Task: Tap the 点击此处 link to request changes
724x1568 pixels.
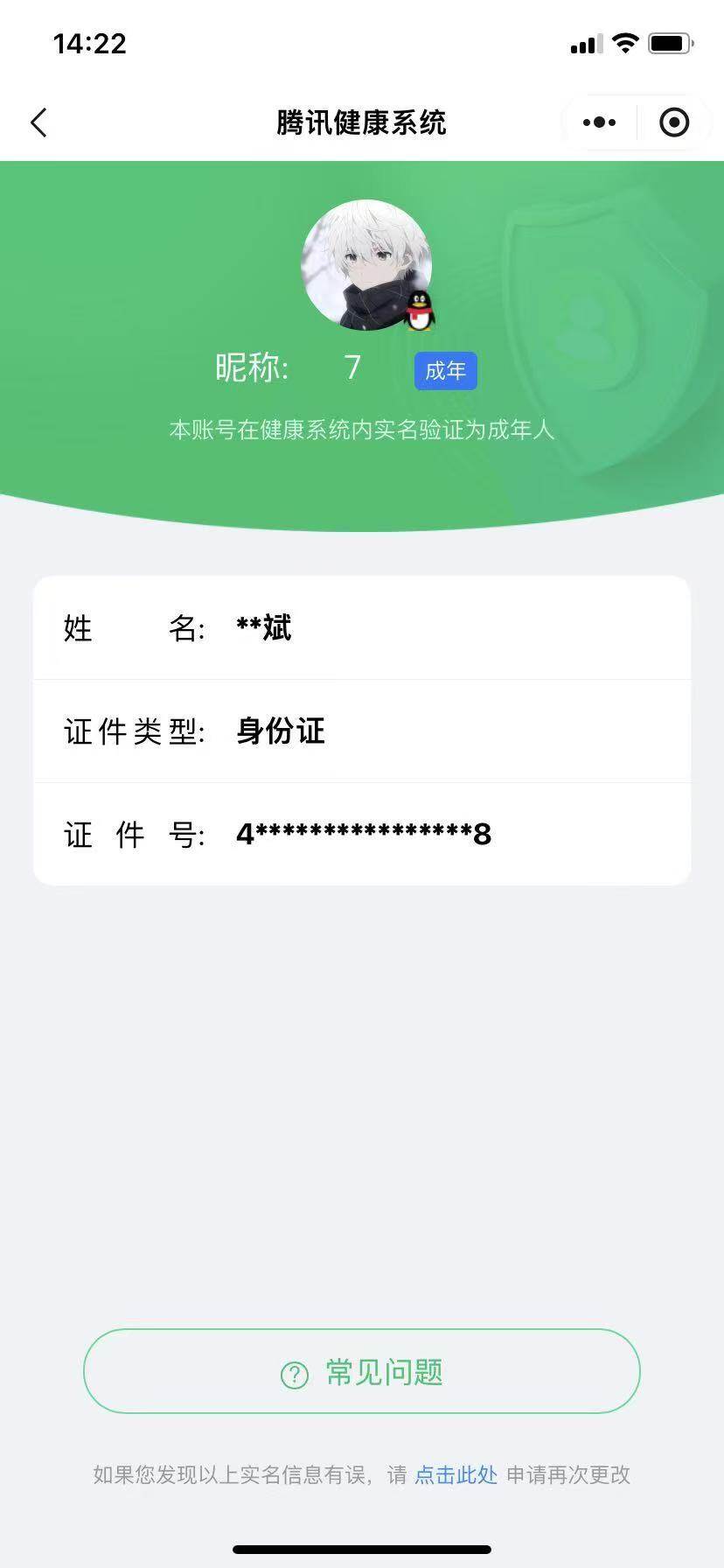Action: (x=454, y=1475)
